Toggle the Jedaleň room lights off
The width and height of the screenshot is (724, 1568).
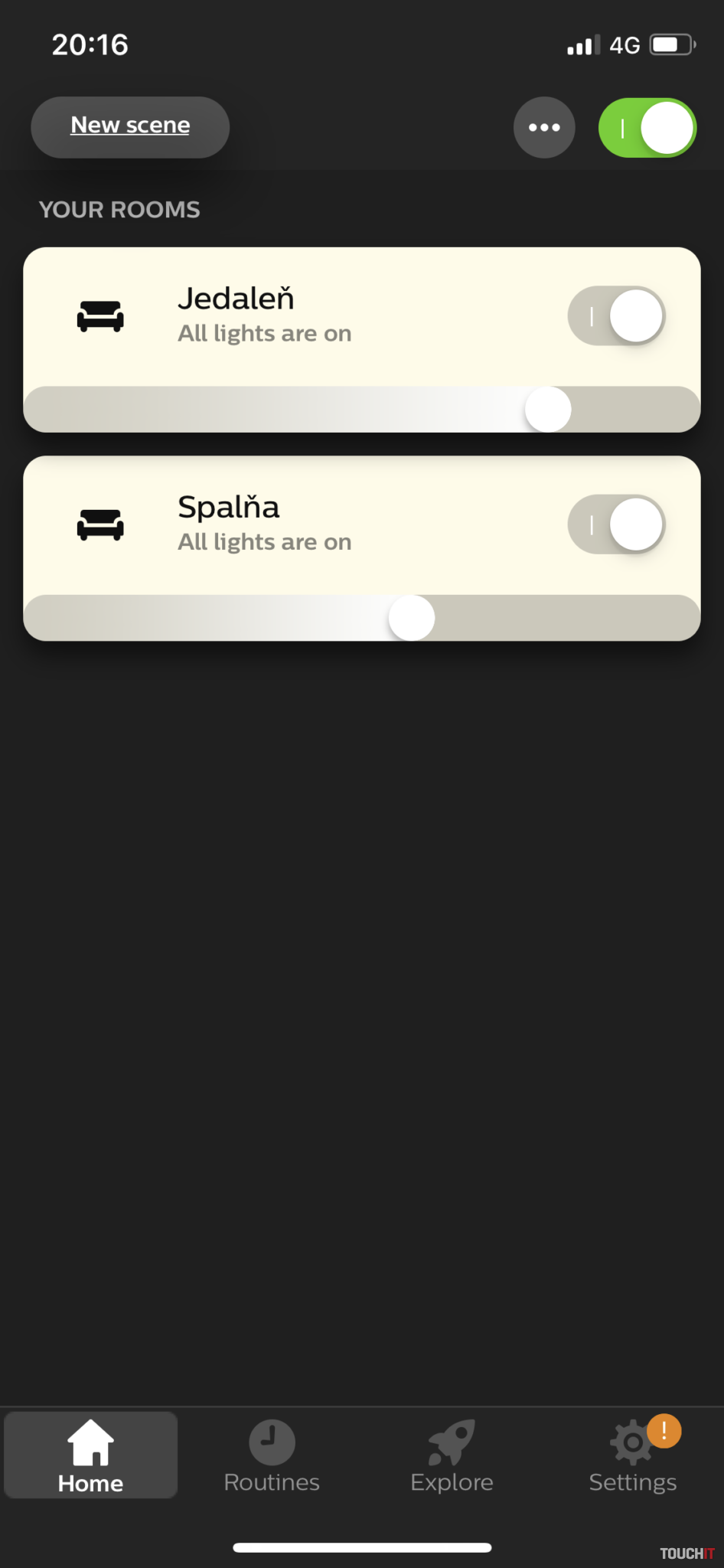(x=616, y=315)
